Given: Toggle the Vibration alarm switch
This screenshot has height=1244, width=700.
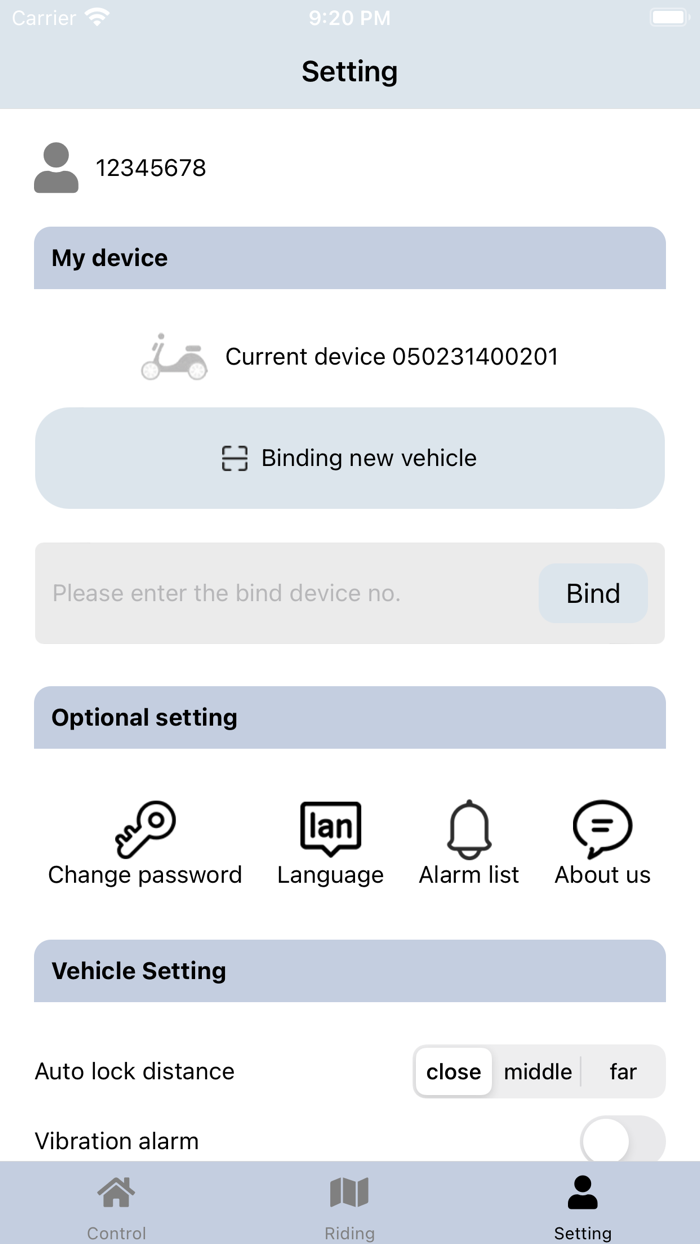Looking at the screenshot, I should click(x=623, y=1140).
